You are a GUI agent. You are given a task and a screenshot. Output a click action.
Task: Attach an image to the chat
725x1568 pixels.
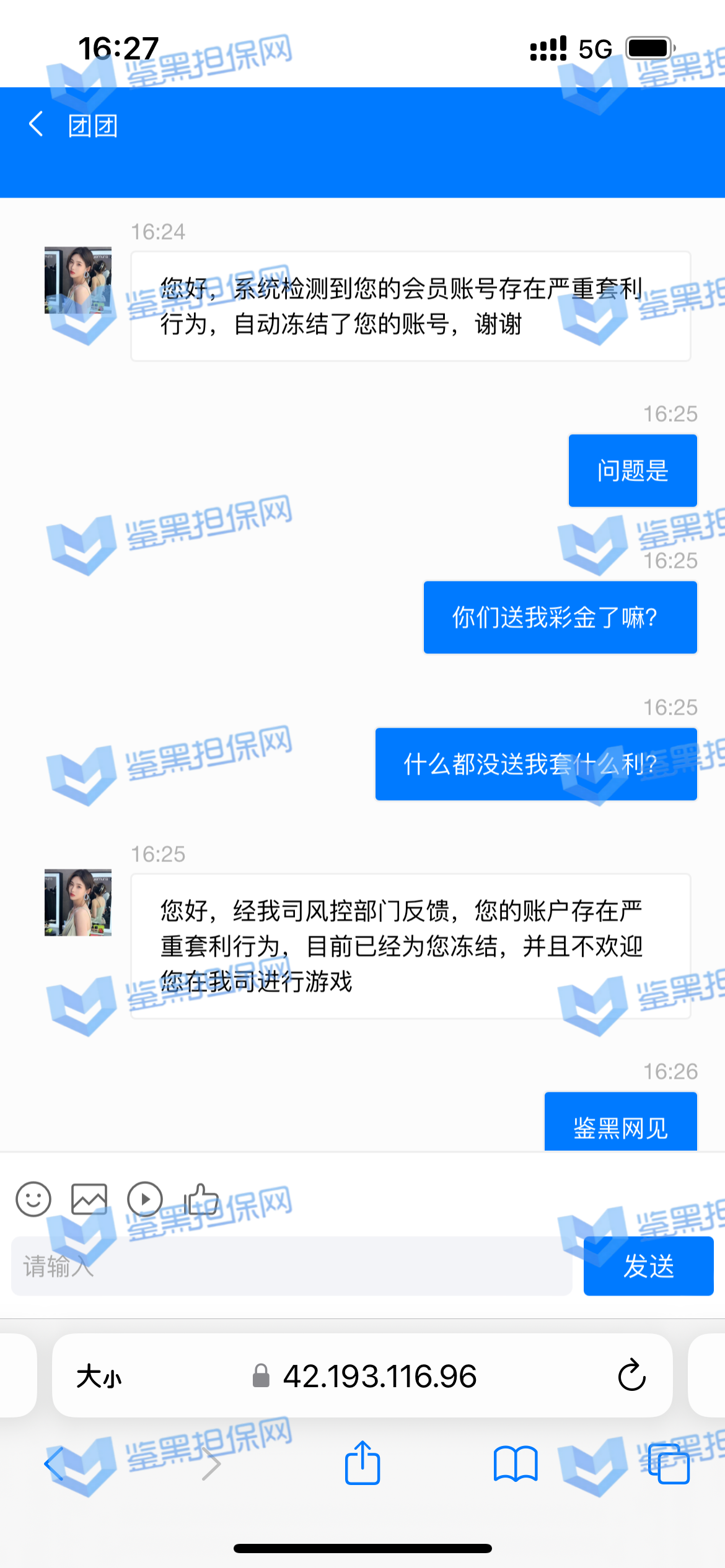(89, 1200)
